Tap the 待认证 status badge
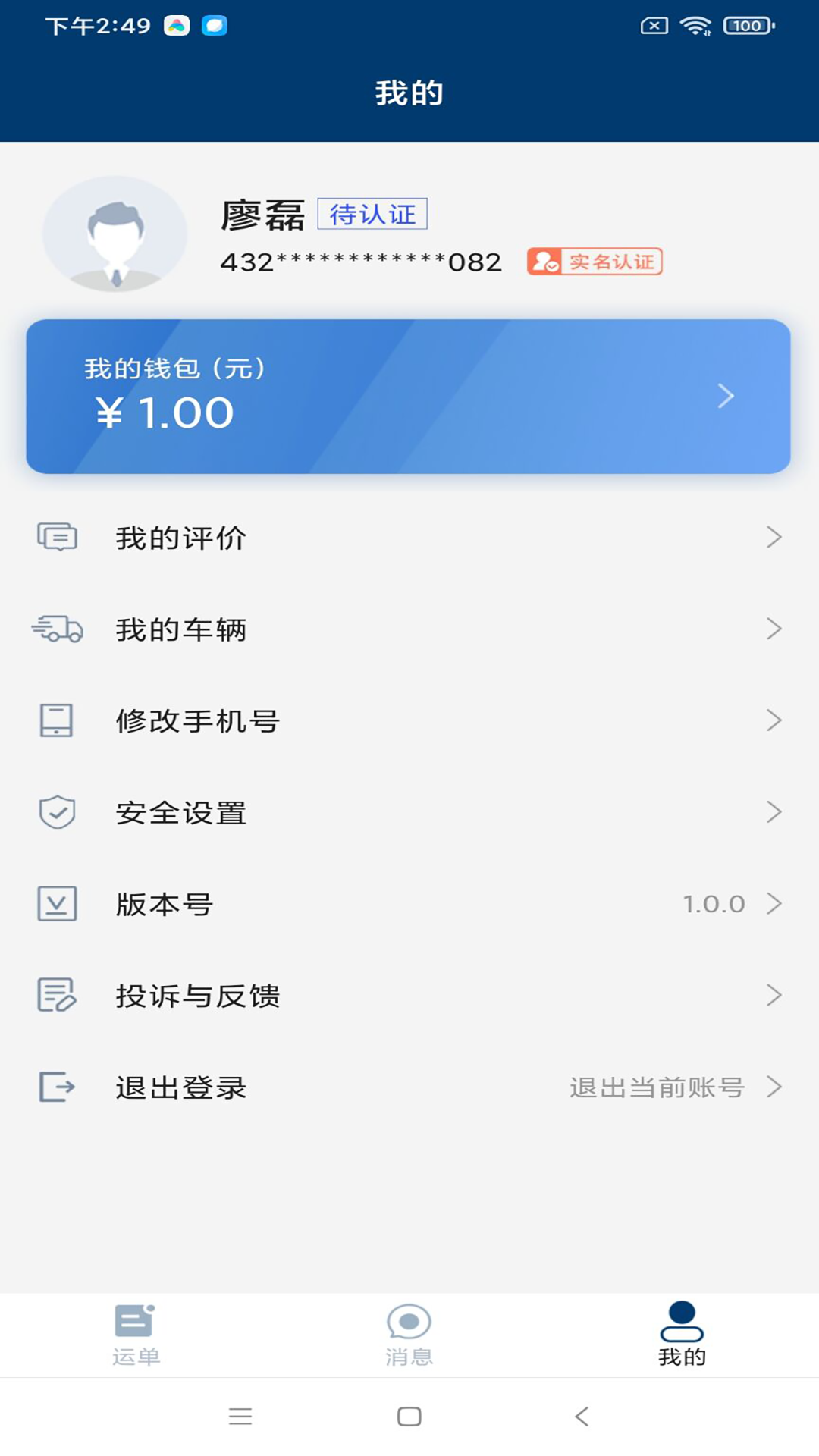Viewport: 819px width, 1456px height. click(x=373, y=214)
